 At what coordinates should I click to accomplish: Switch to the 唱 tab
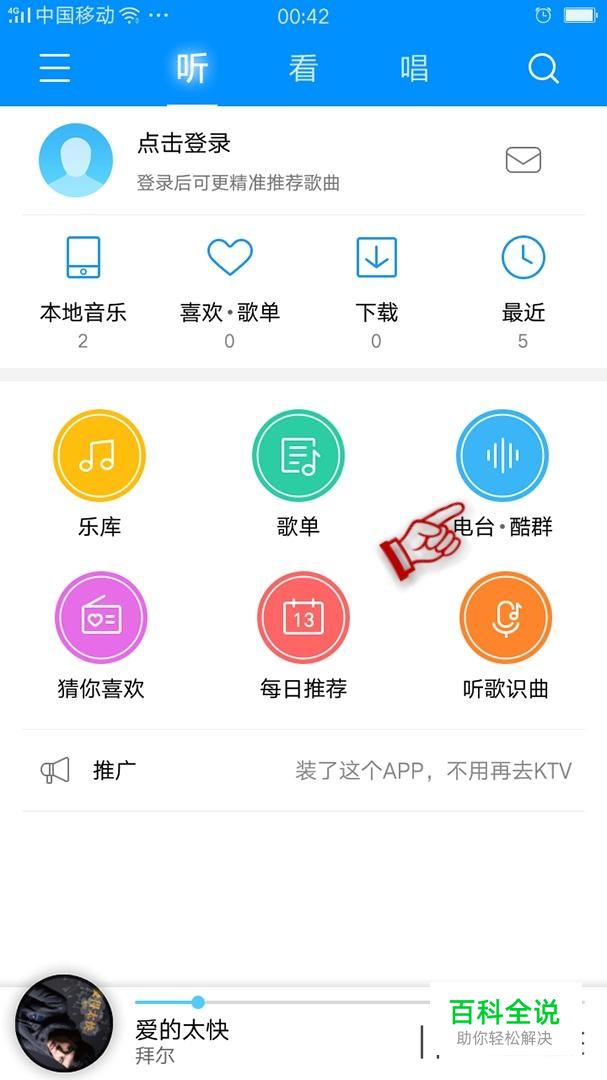(x=414, y=68)
